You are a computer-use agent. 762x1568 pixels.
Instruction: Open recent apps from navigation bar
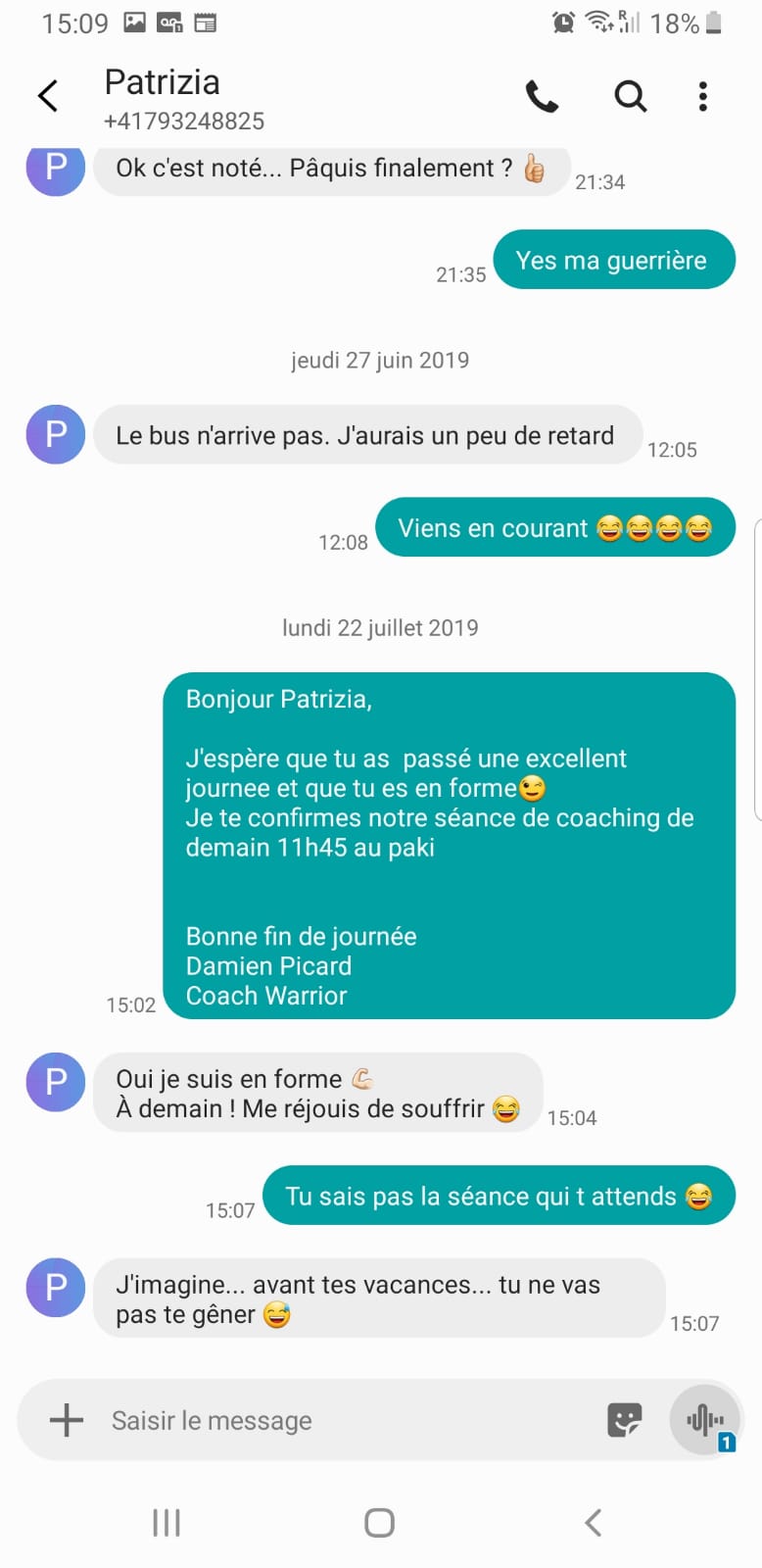coord(167,1522)
